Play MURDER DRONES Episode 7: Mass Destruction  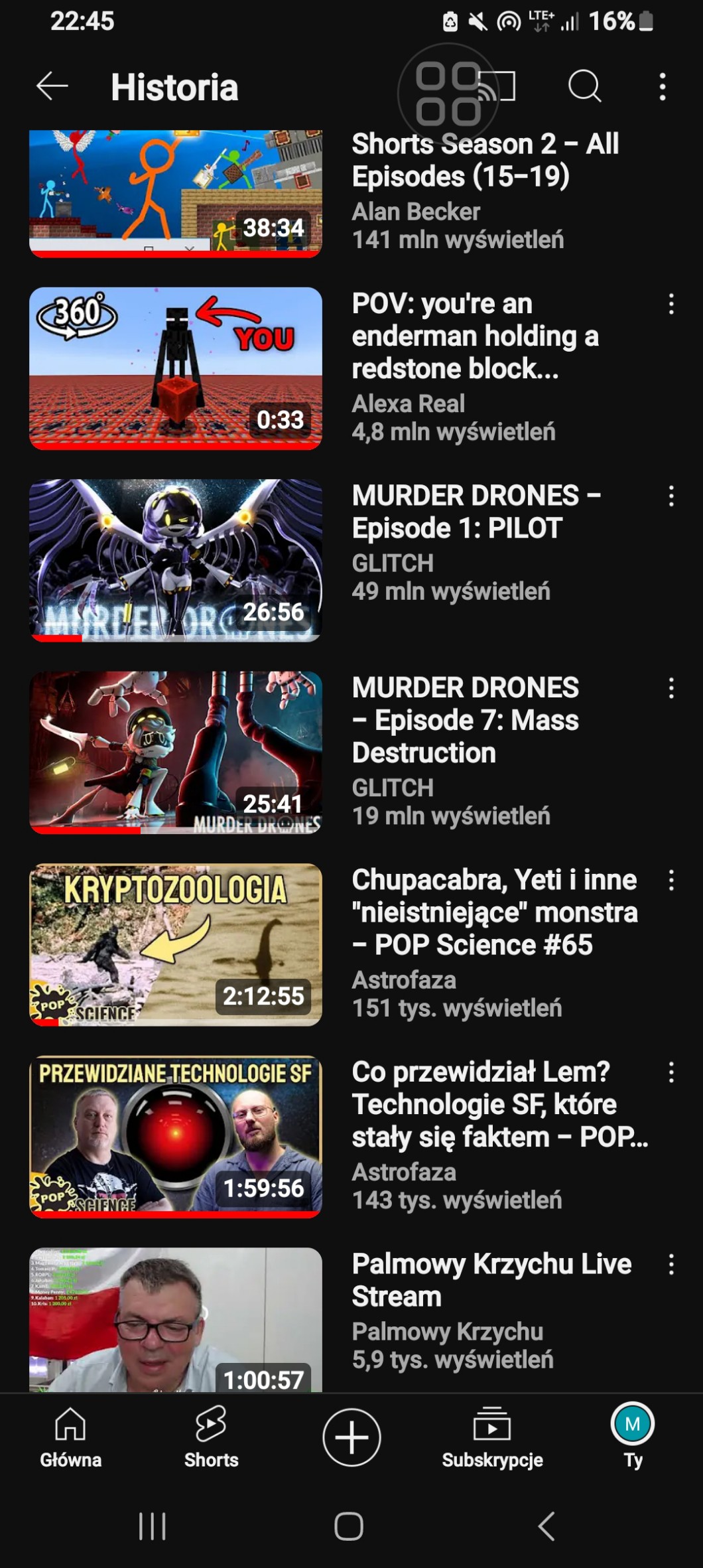tap(175, 752)
